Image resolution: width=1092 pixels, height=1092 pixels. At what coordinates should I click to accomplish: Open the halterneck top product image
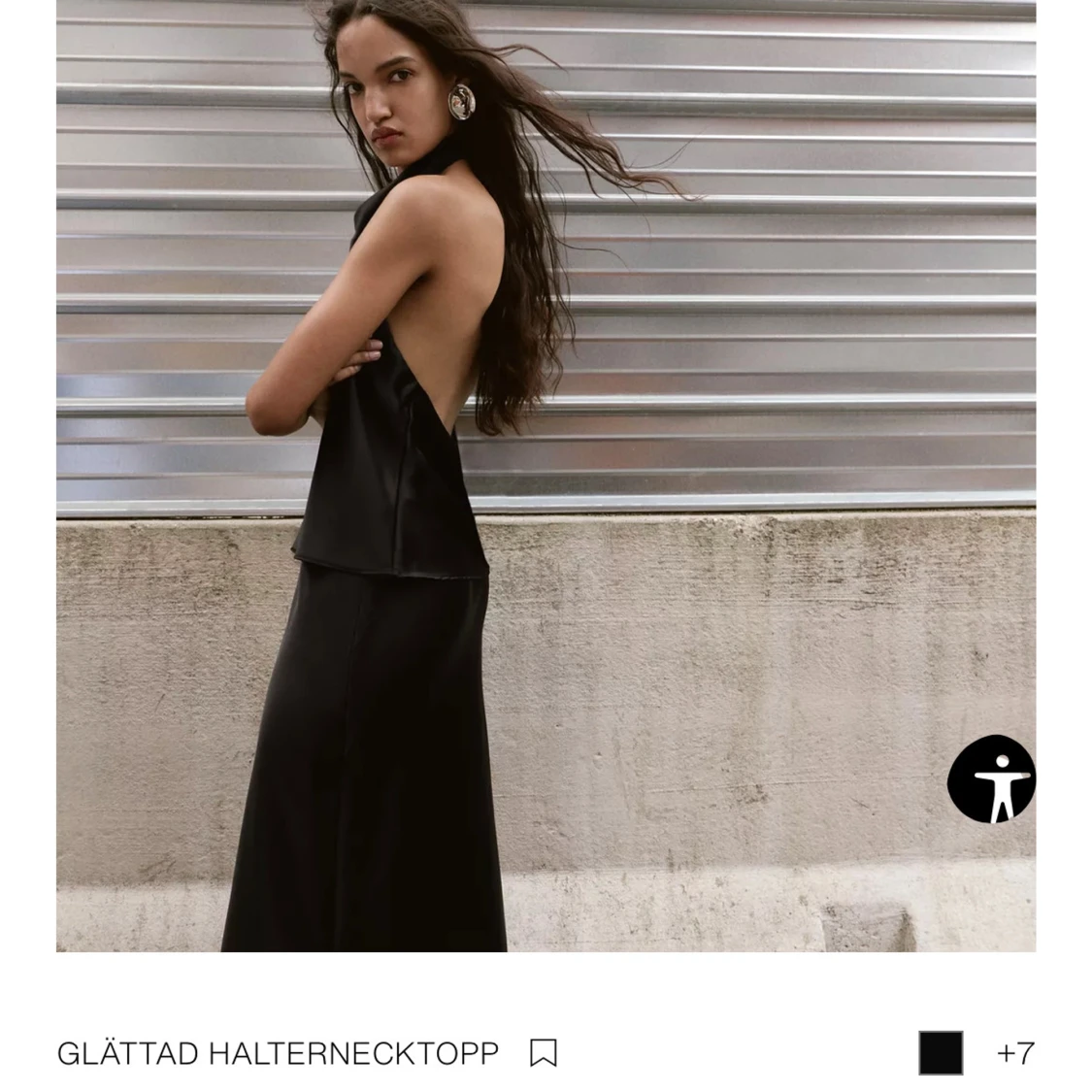[x=544, y=476]
